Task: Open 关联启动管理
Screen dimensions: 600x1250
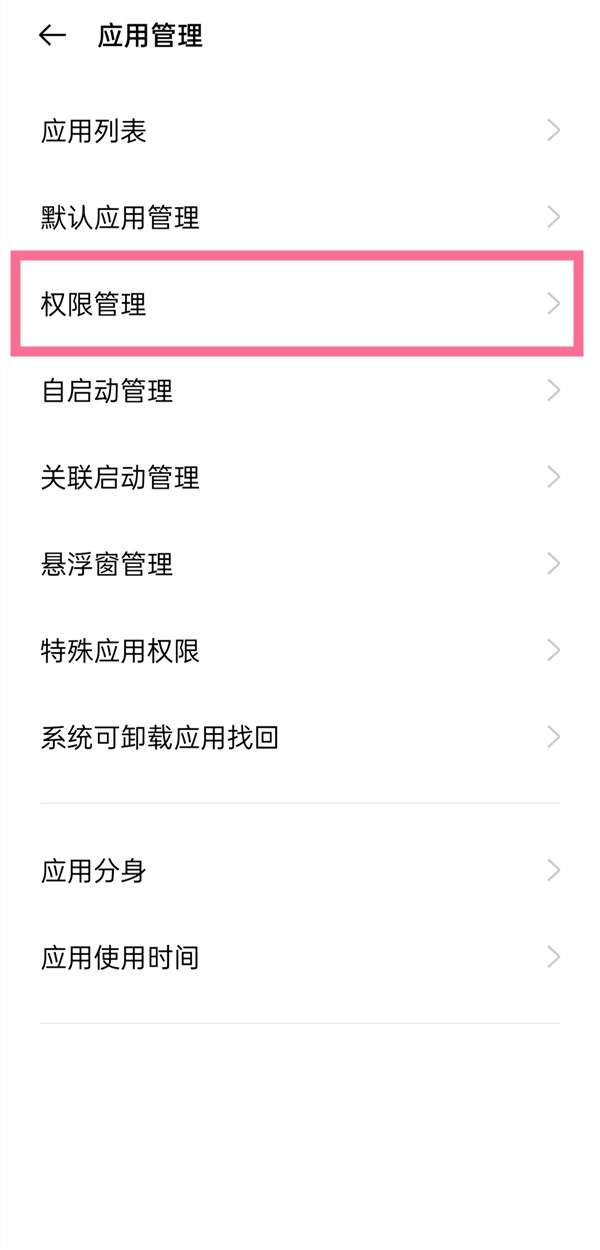Action: pos(300,477)
